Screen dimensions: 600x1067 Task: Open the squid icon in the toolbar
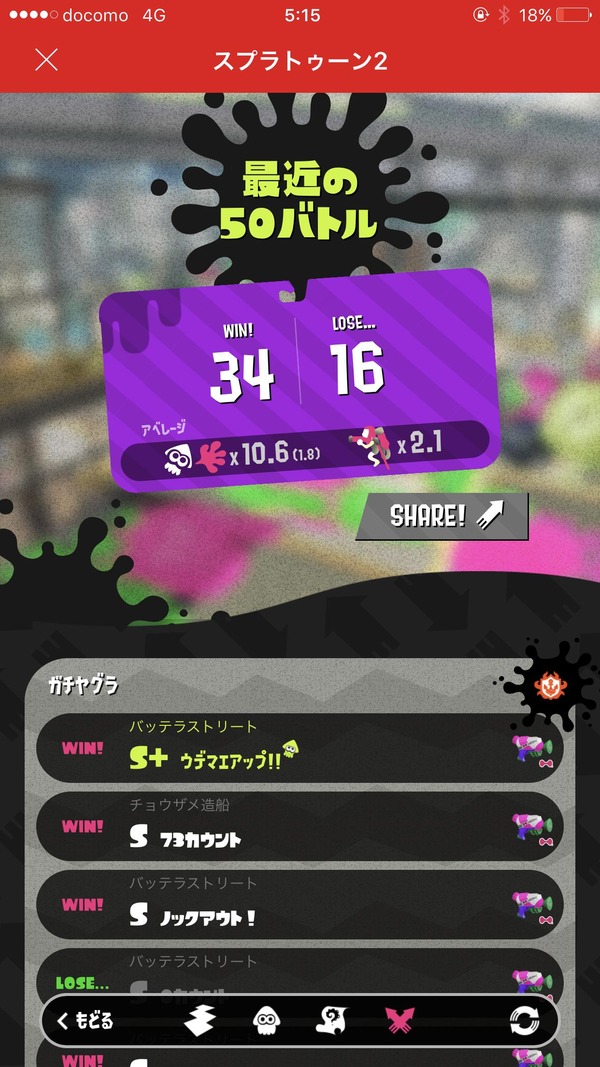tap(265, 1021)
